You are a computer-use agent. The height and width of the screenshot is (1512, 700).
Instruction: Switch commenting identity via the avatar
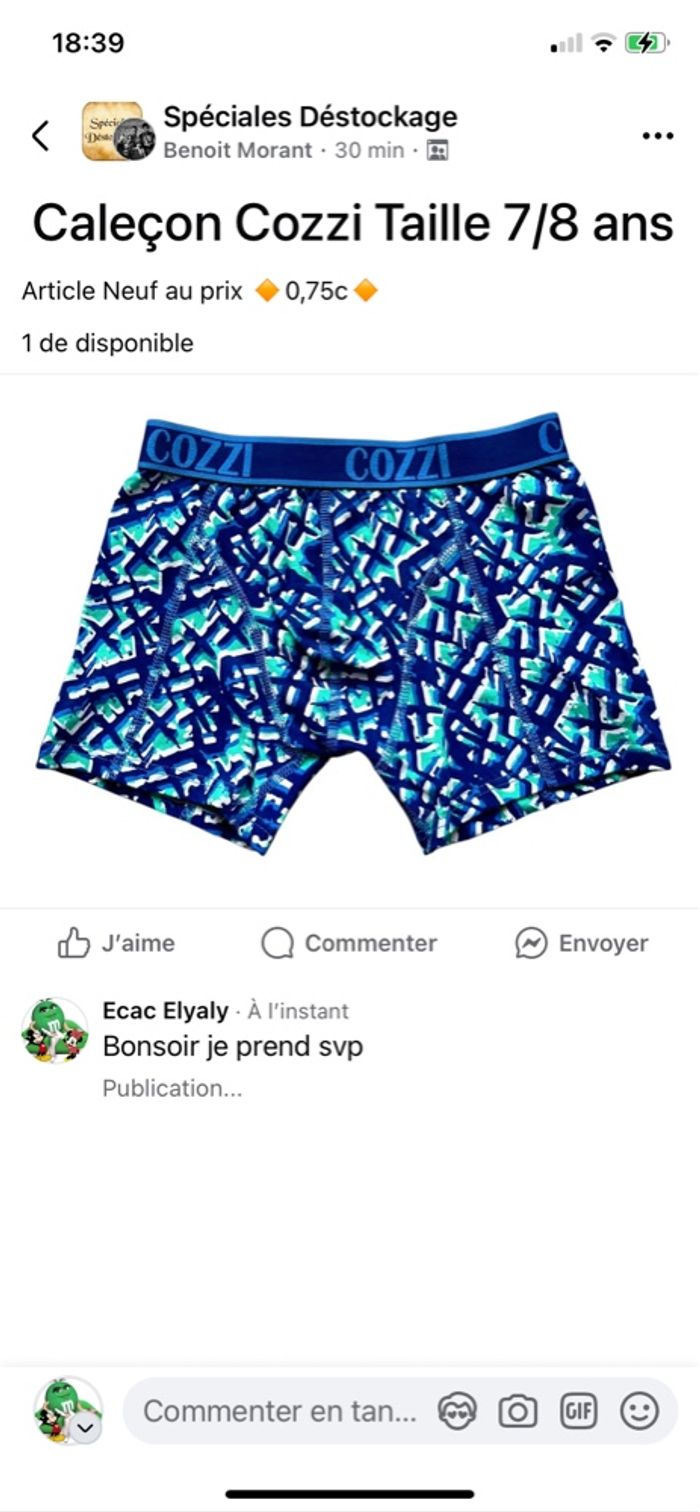click(x=67, y=1411)
